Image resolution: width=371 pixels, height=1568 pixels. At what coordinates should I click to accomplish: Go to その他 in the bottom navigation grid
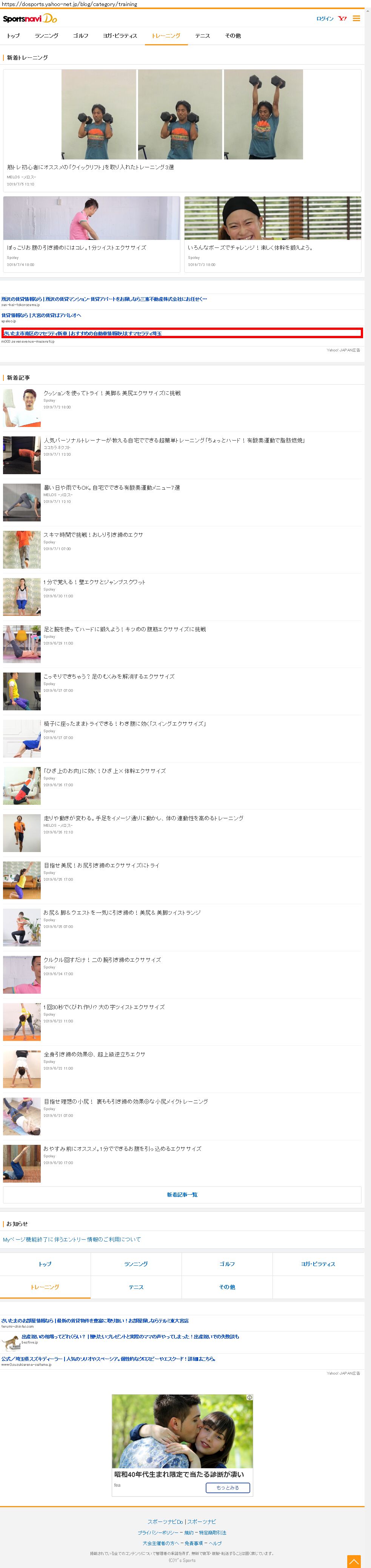click(x=227, y=1287)
